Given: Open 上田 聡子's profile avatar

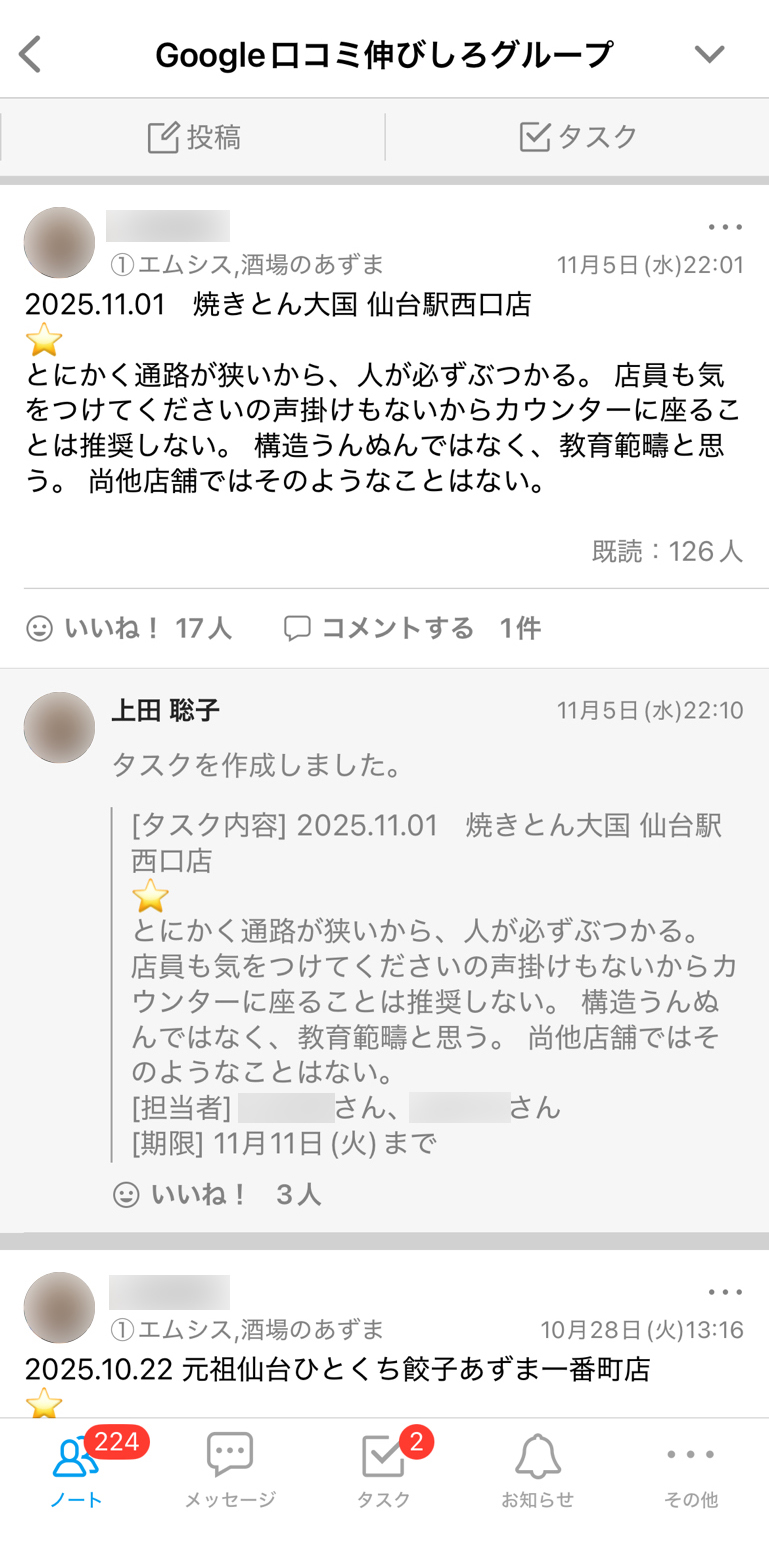Looking at the screenshot, I should tap(58, 727).
